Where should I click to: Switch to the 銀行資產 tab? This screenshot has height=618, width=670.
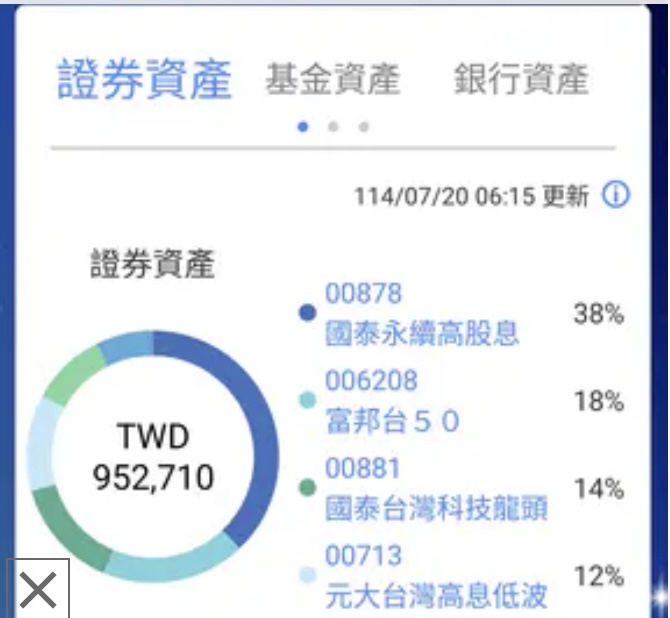[x=520, y=78]
